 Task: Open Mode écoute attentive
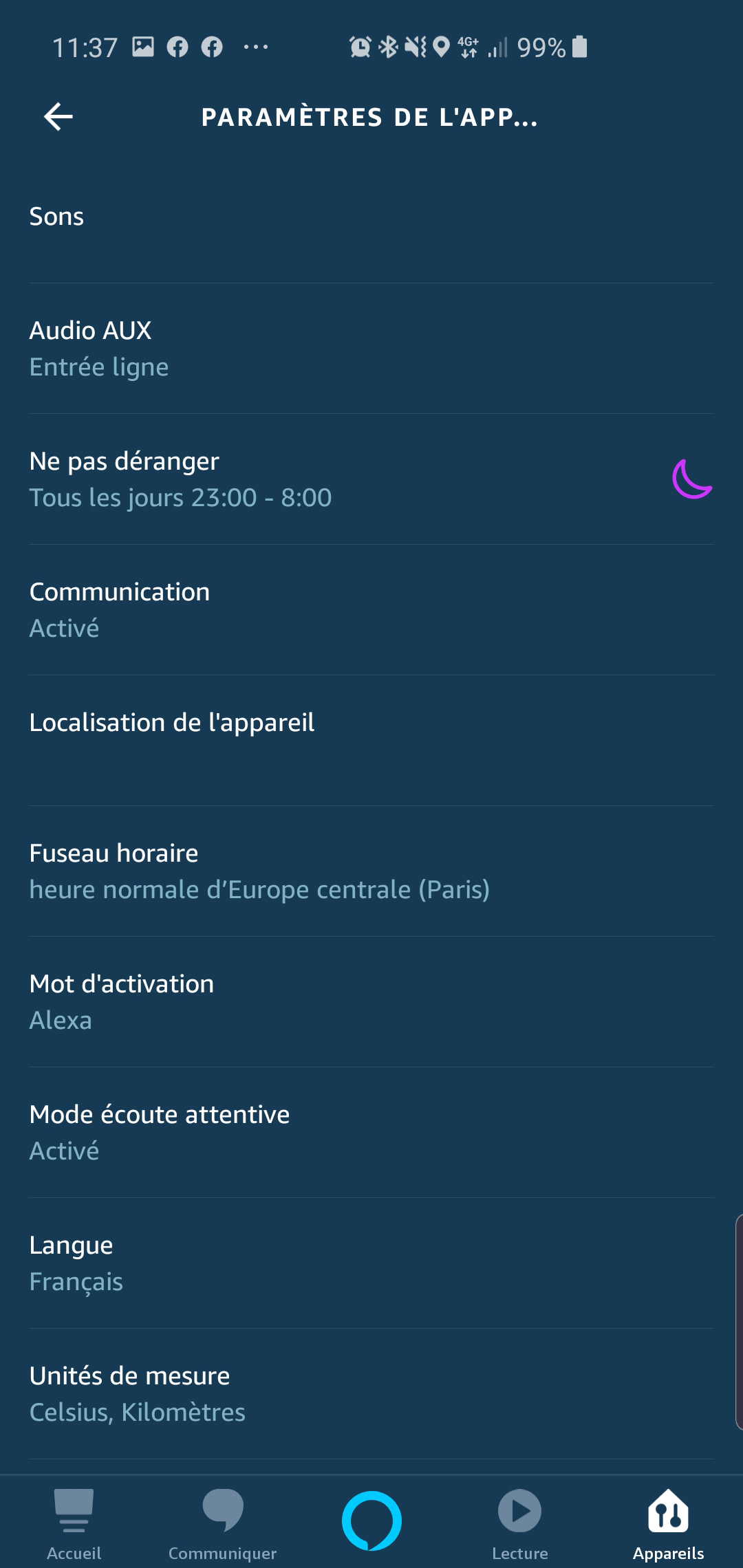(x=371, y=1133)
